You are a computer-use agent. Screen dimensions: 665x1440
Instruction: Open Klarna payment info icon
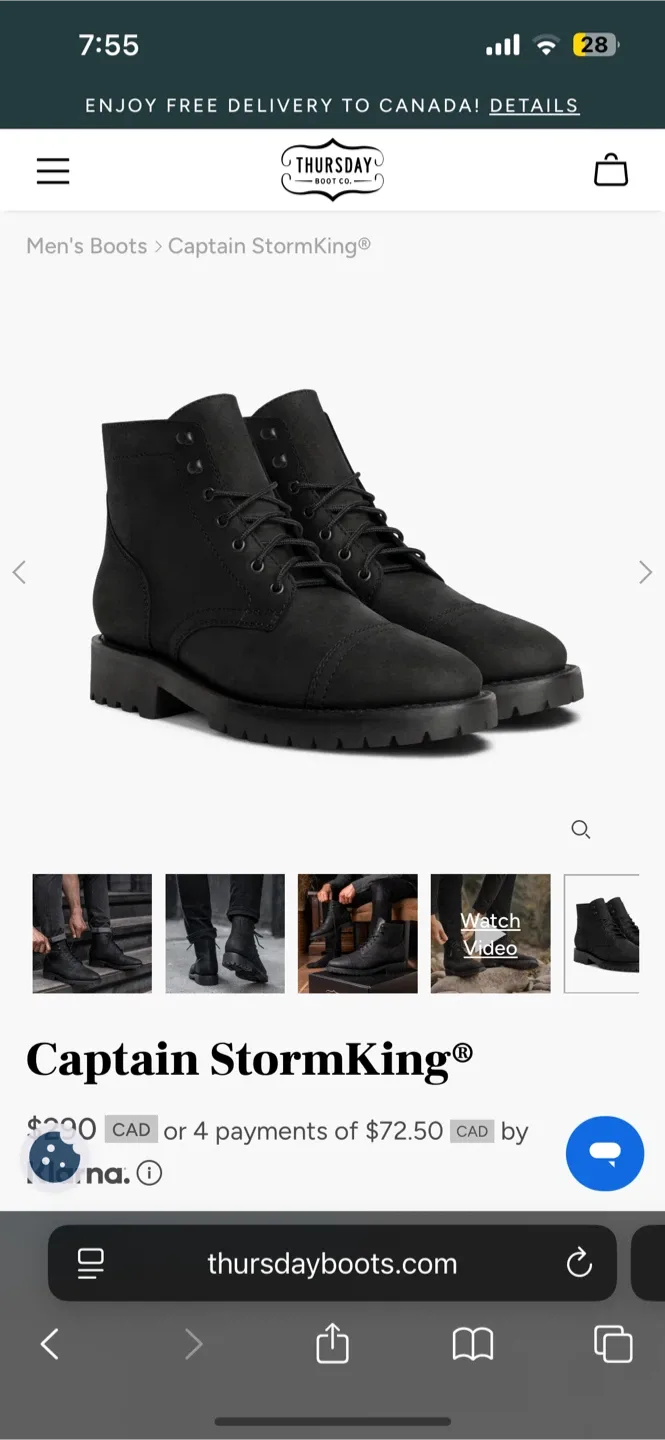point(149,1173)
